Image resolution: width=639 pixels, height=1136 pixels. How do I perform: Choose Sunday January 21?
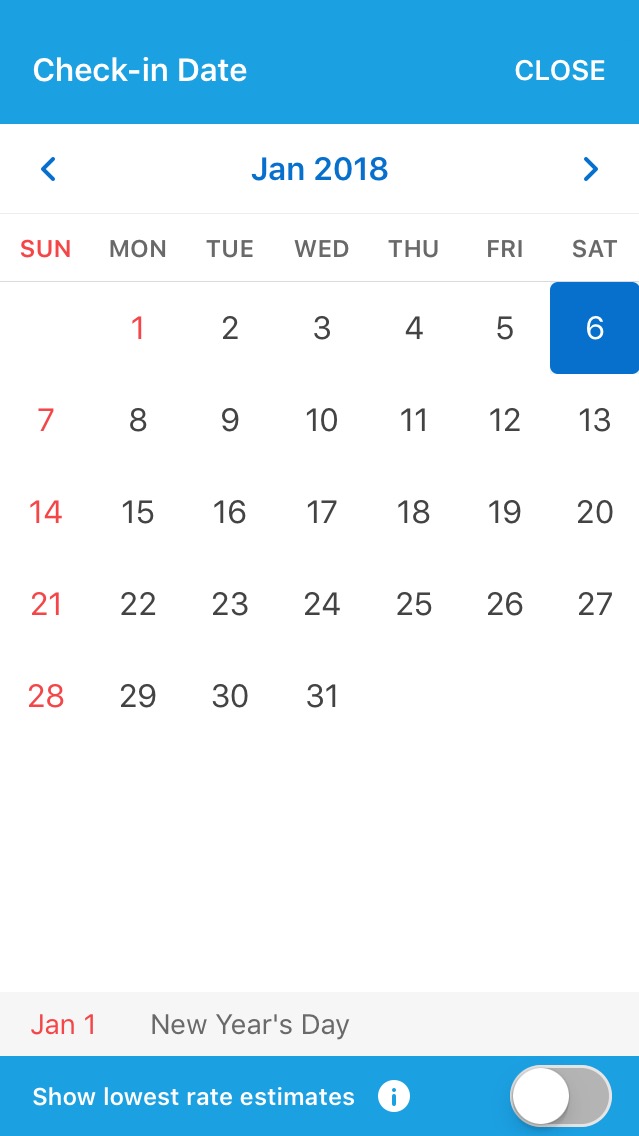pos(46,604)
